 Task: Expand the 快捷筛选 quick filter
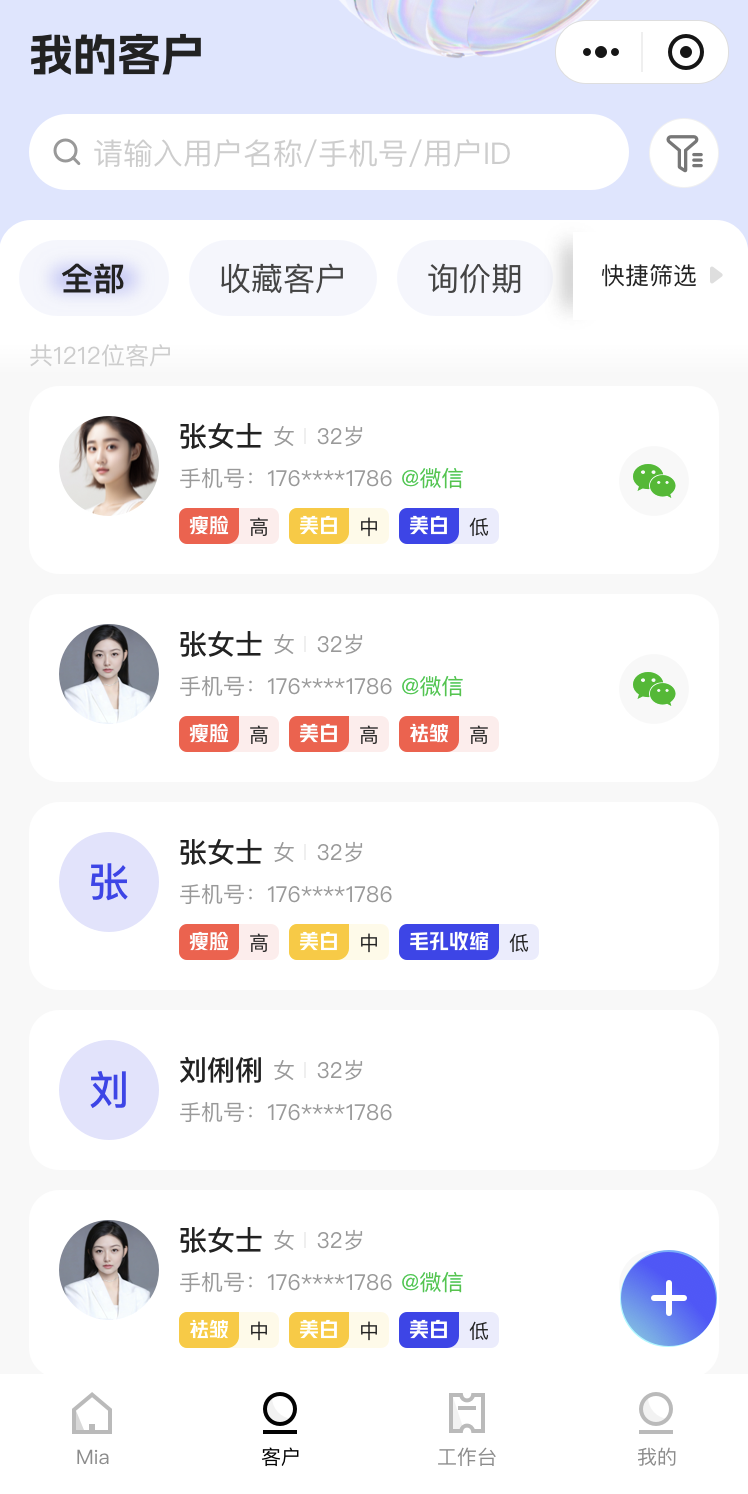(661, 276)
